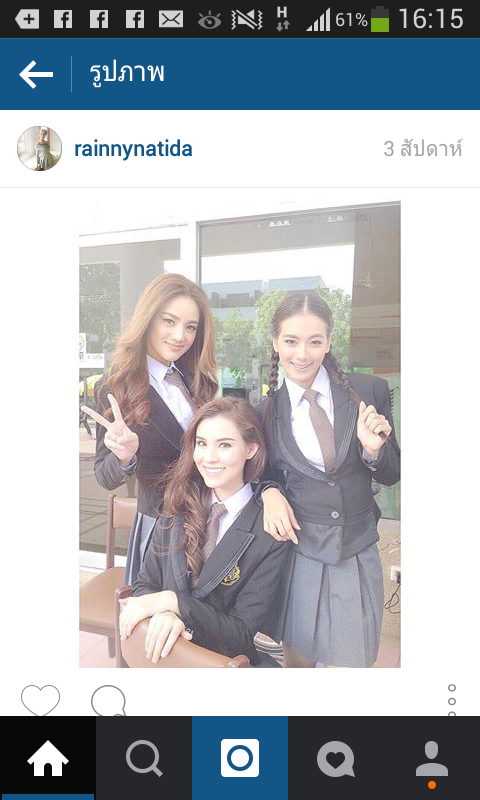Tap rainnynatida's profile picture
The image size is (480, 800).
coord(39,148)
